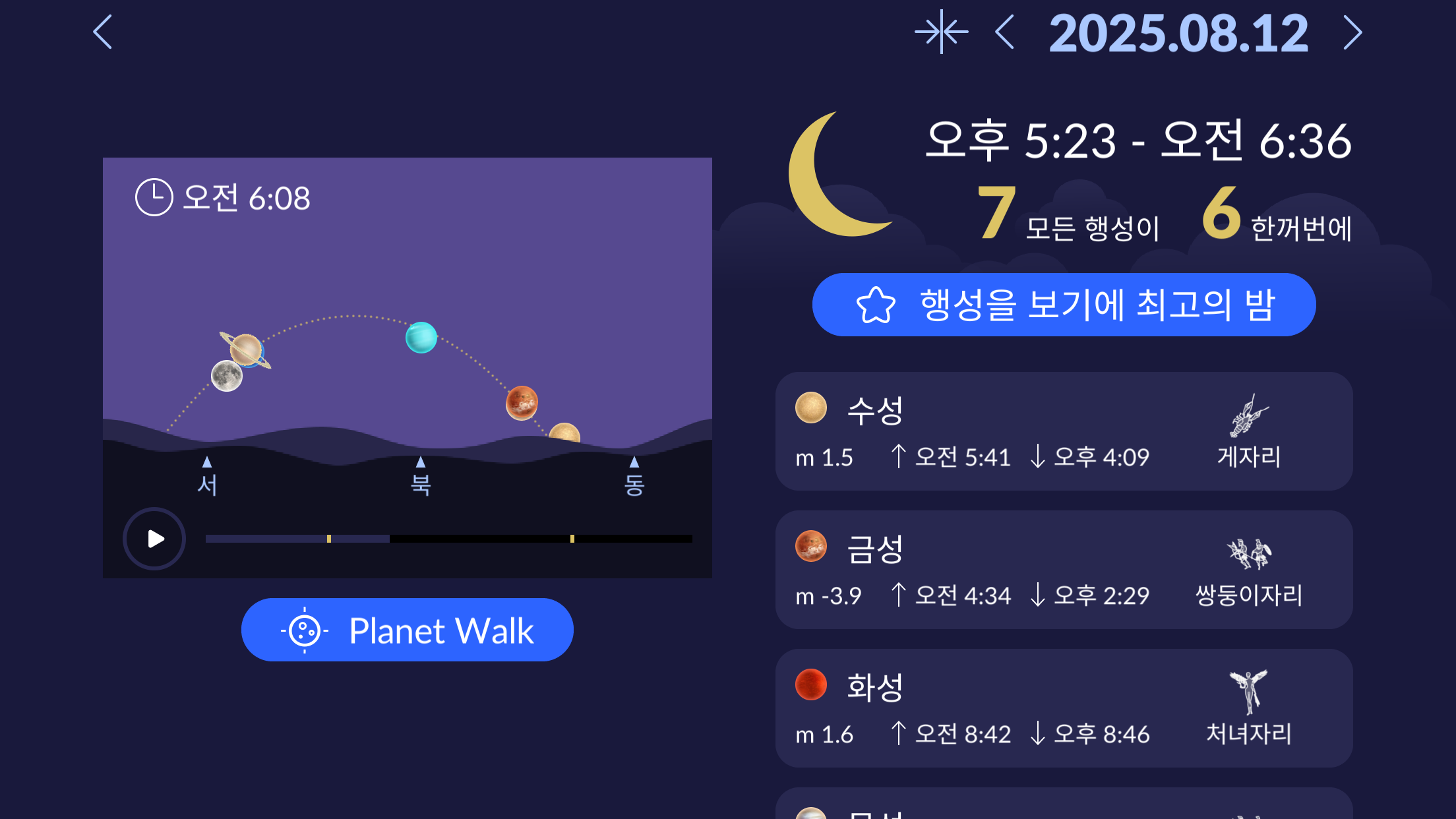This screenshot has width=1456, height=819.
Task: Open the 화성 planet card
Action: (x=1064, y=708)
